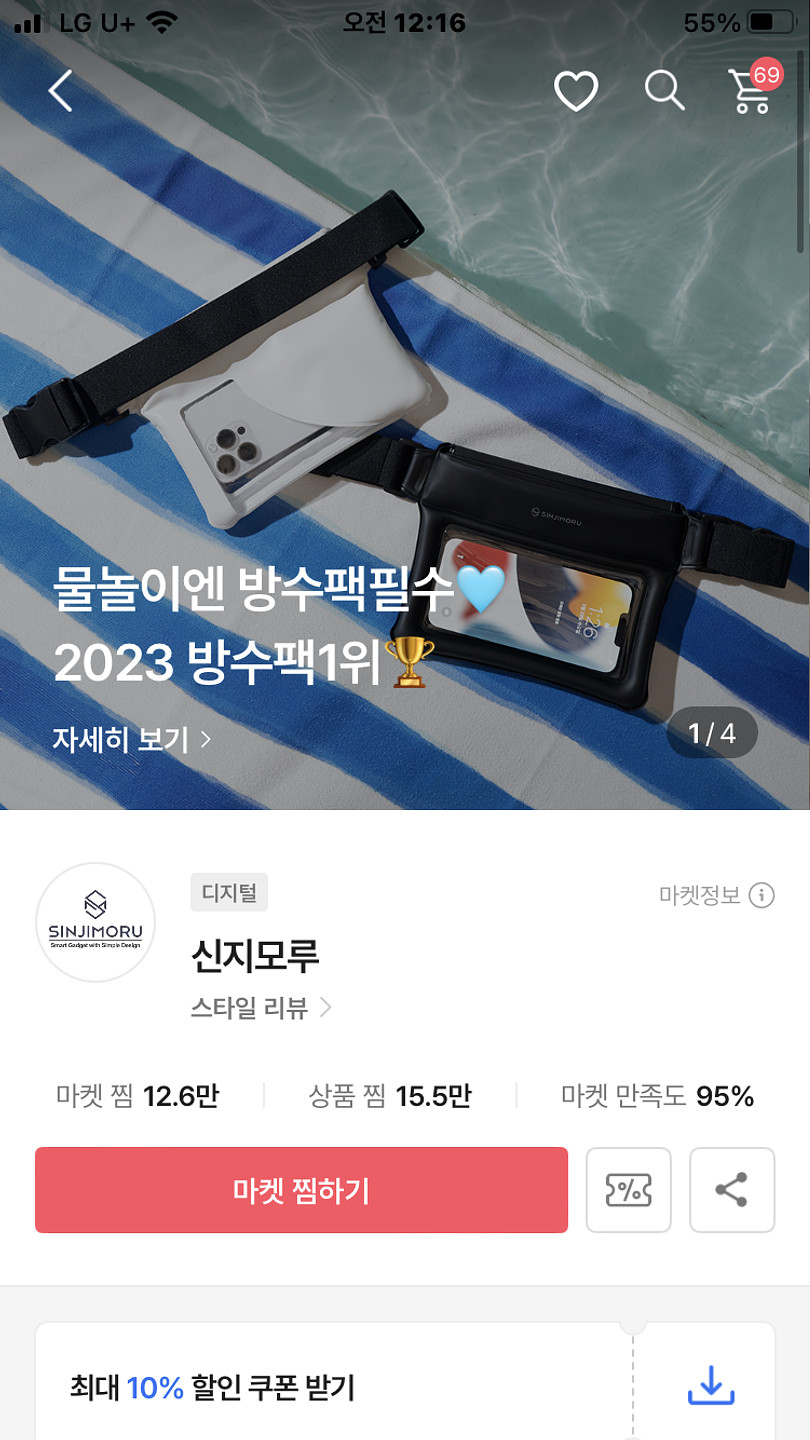
Task: Share this market
Action: [x=732, y=1190]
